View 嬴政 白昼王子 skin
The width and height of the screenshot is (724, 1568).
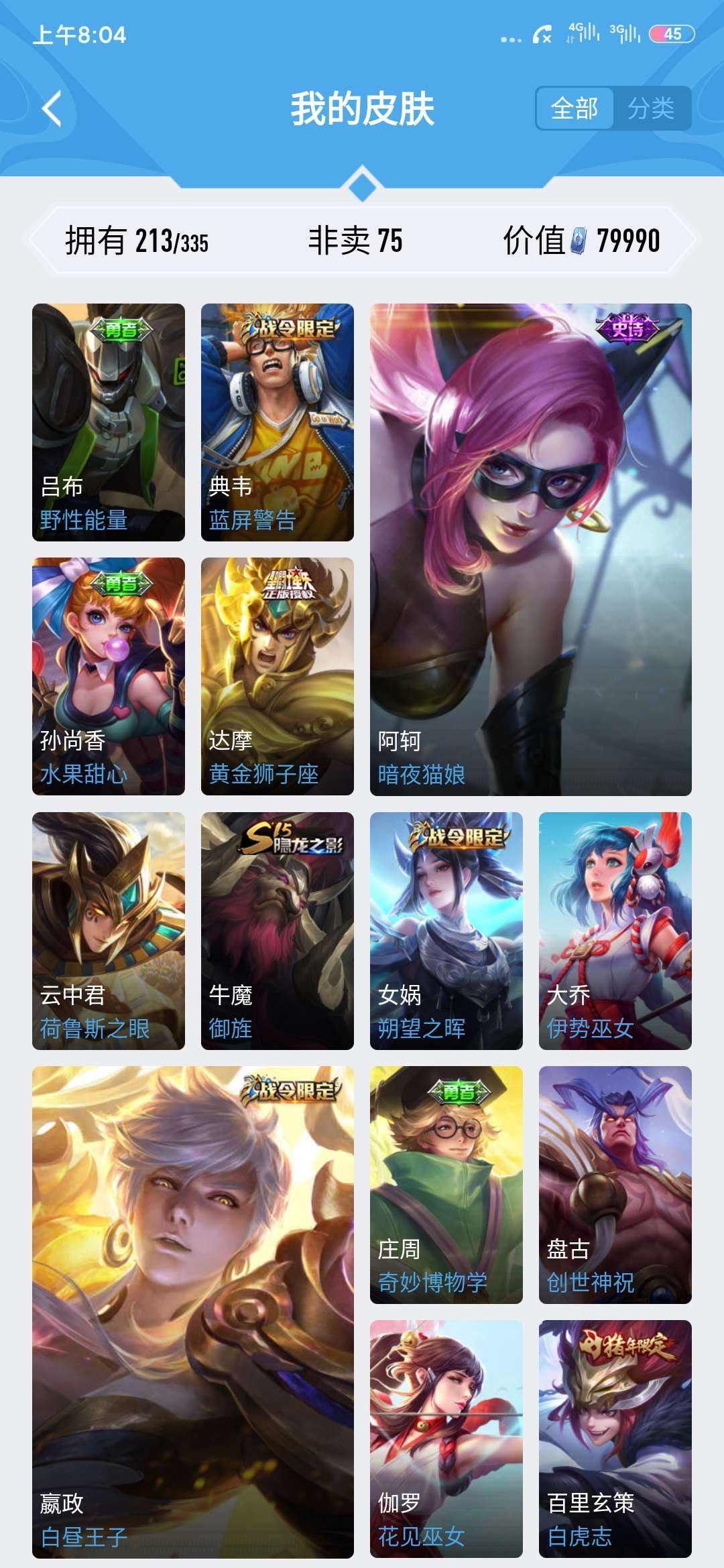193,1312
